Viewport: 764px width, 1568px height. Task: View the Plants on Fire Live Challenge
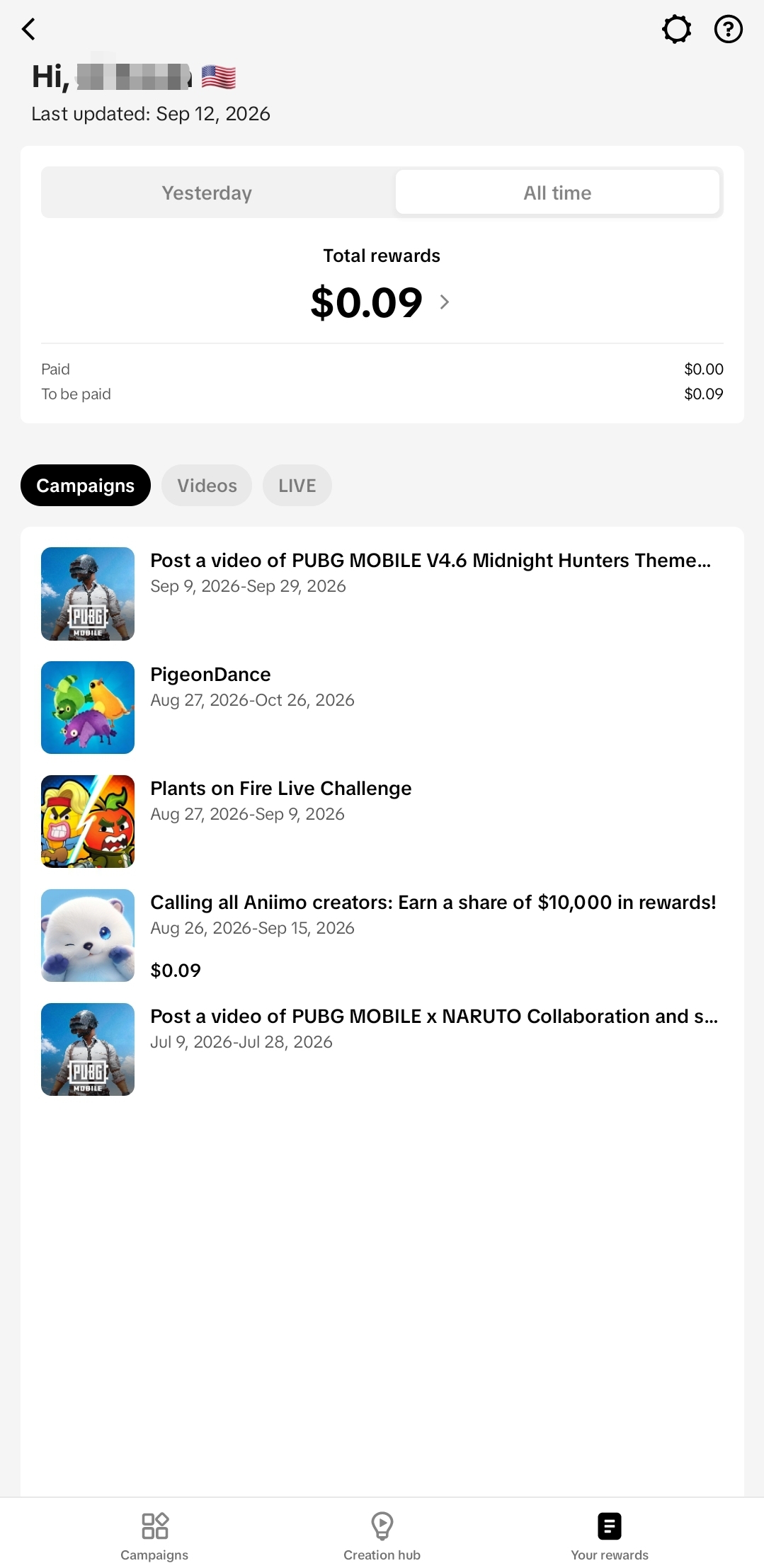(382, 822)
